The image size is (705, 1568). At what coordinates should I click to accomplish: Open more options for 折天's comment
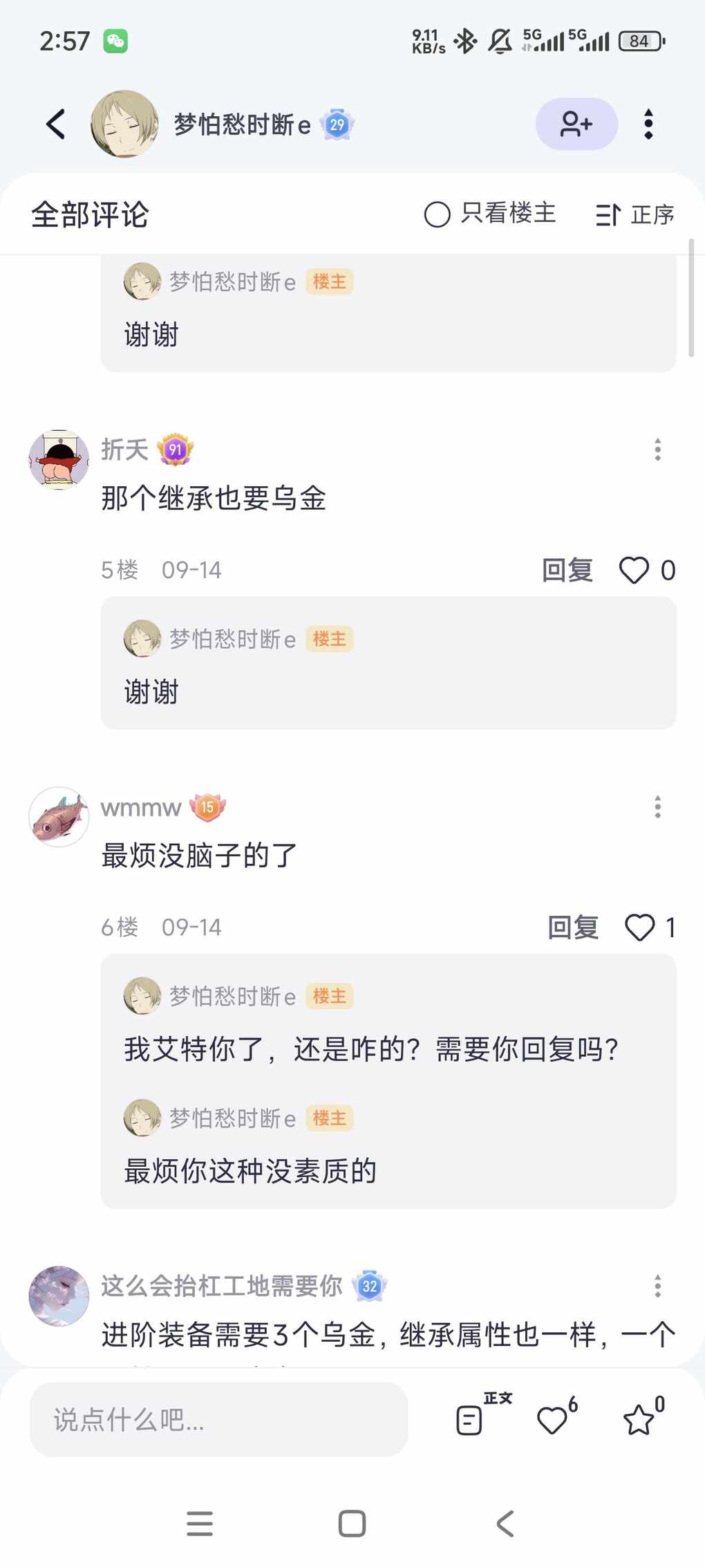657,450
